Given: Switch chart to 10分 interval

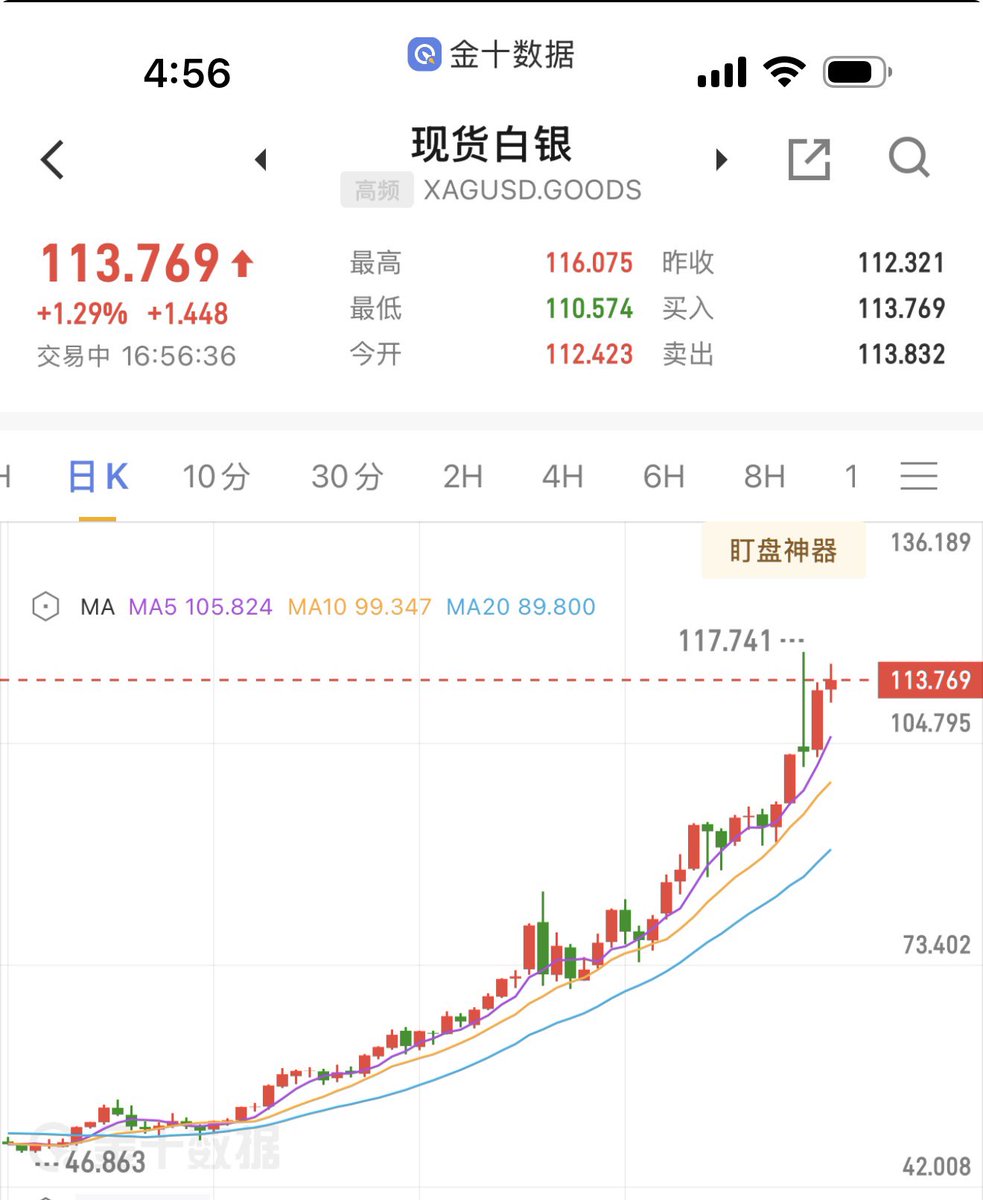Looking at the screenshot, I should point(215,477).
